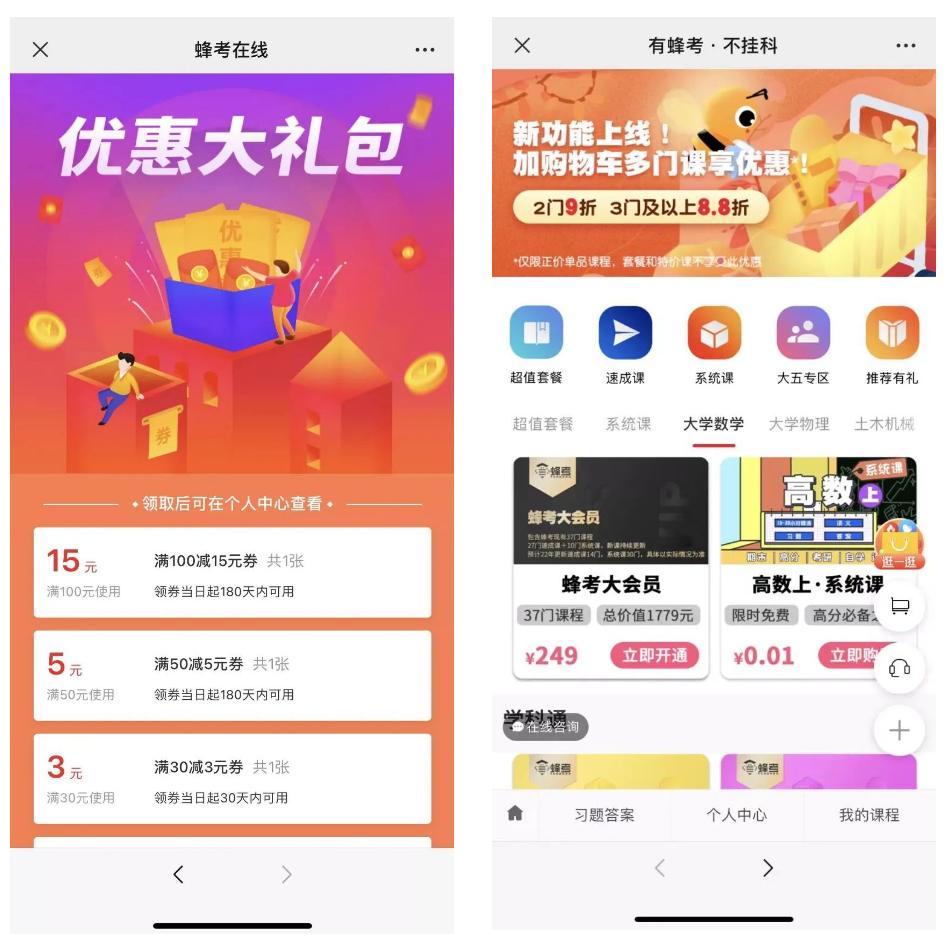
Task: Close the 有蜂考·不挂科 page
Action: point(522,45)
